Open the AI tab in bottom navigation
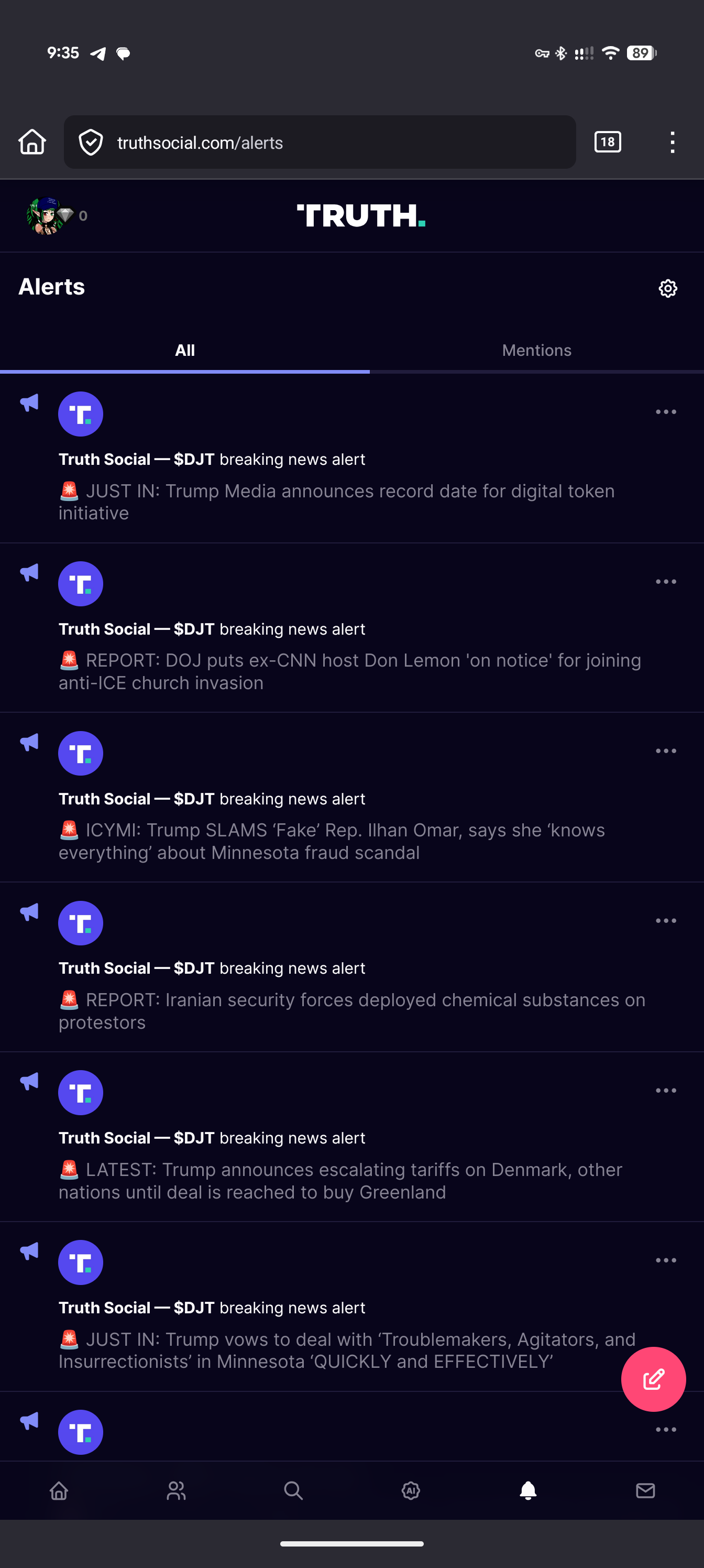This screenshot has width=704, height=1568. (x=411, y=1490)
